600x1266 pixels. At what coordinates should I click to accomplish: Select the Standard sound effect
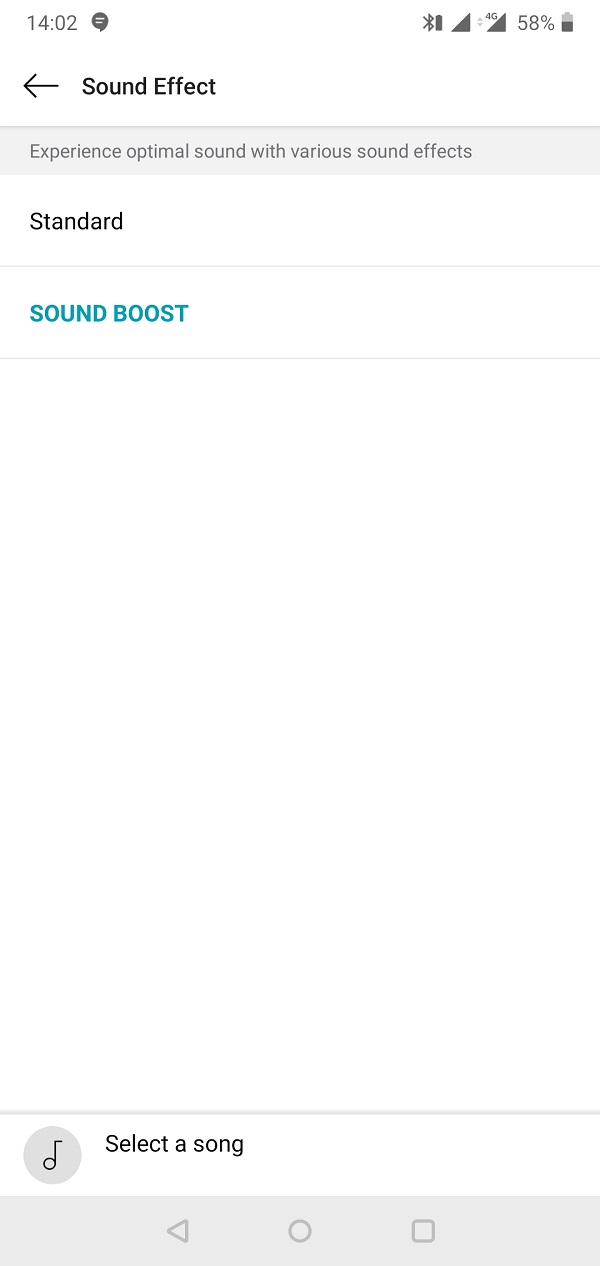tap(300, 221)
